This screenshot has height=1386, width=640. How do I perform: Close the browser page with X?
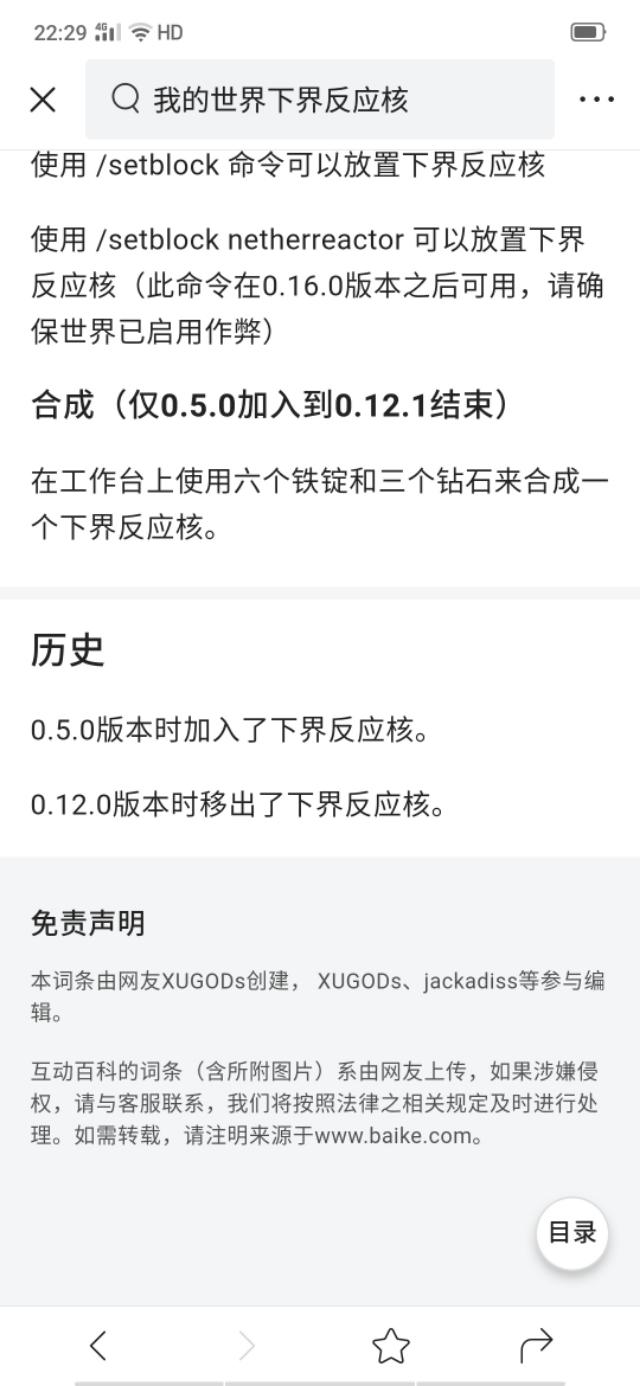[x=43, y=100]
